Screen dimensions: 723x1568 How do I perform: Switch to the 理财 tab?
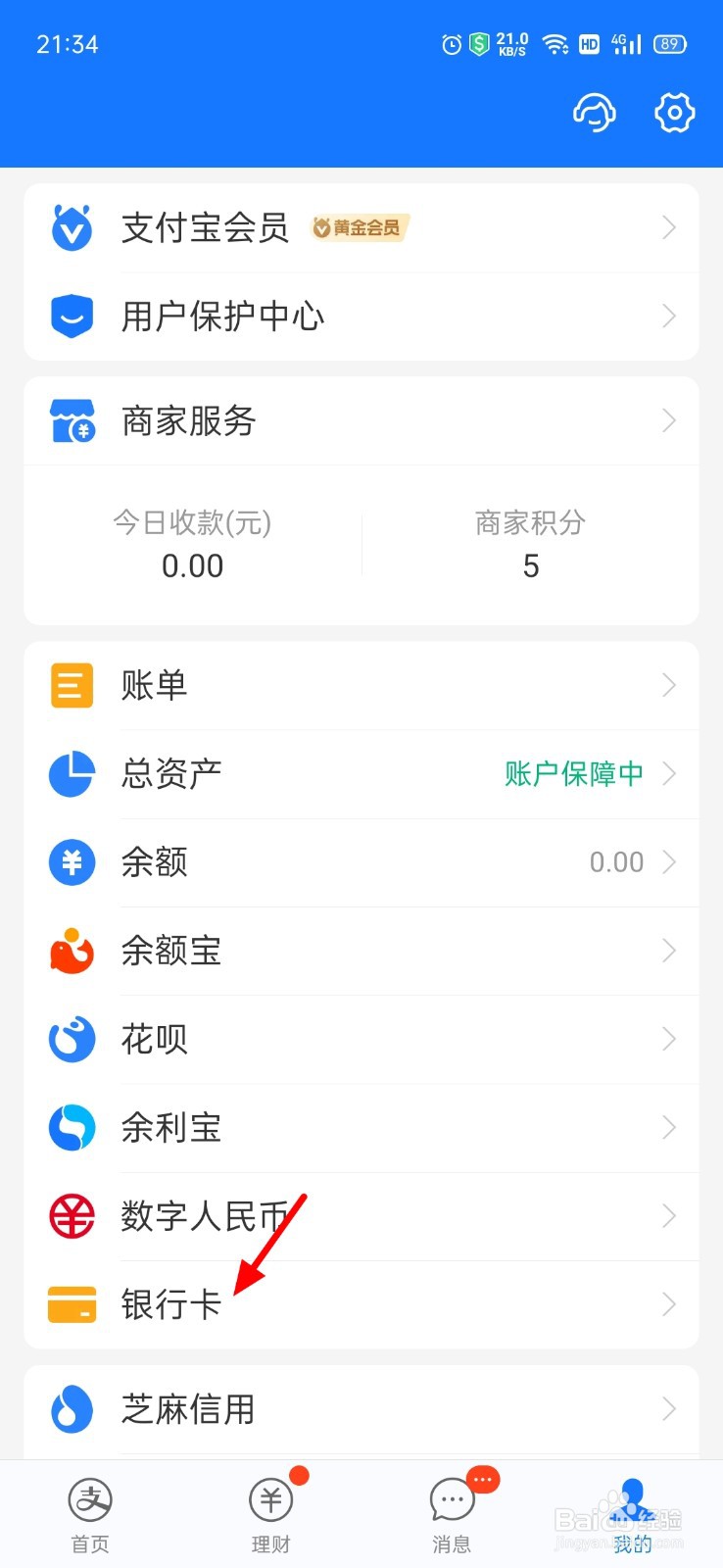[x=271, y=1515]
